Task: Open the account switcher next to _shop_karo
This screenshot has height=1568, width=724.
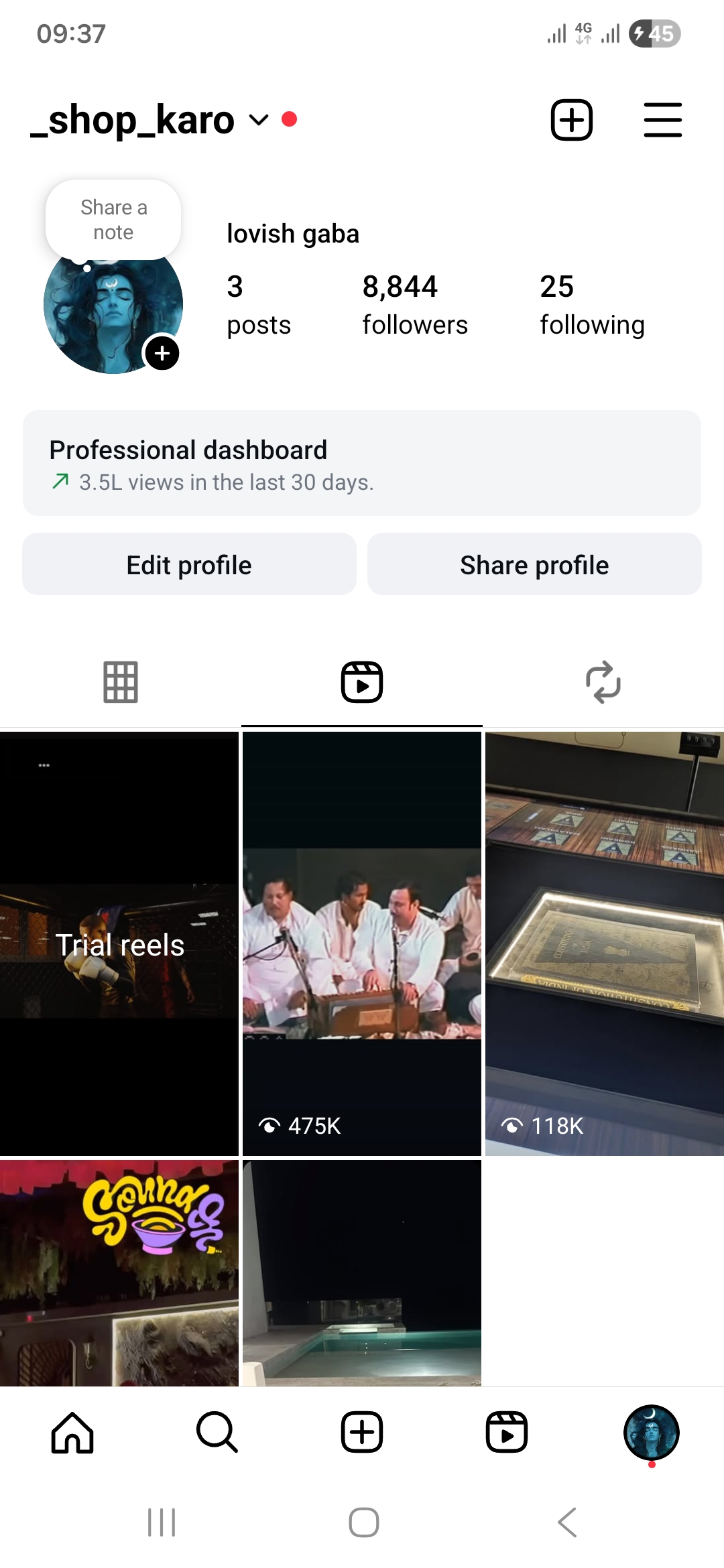Action: click(258, 121)
